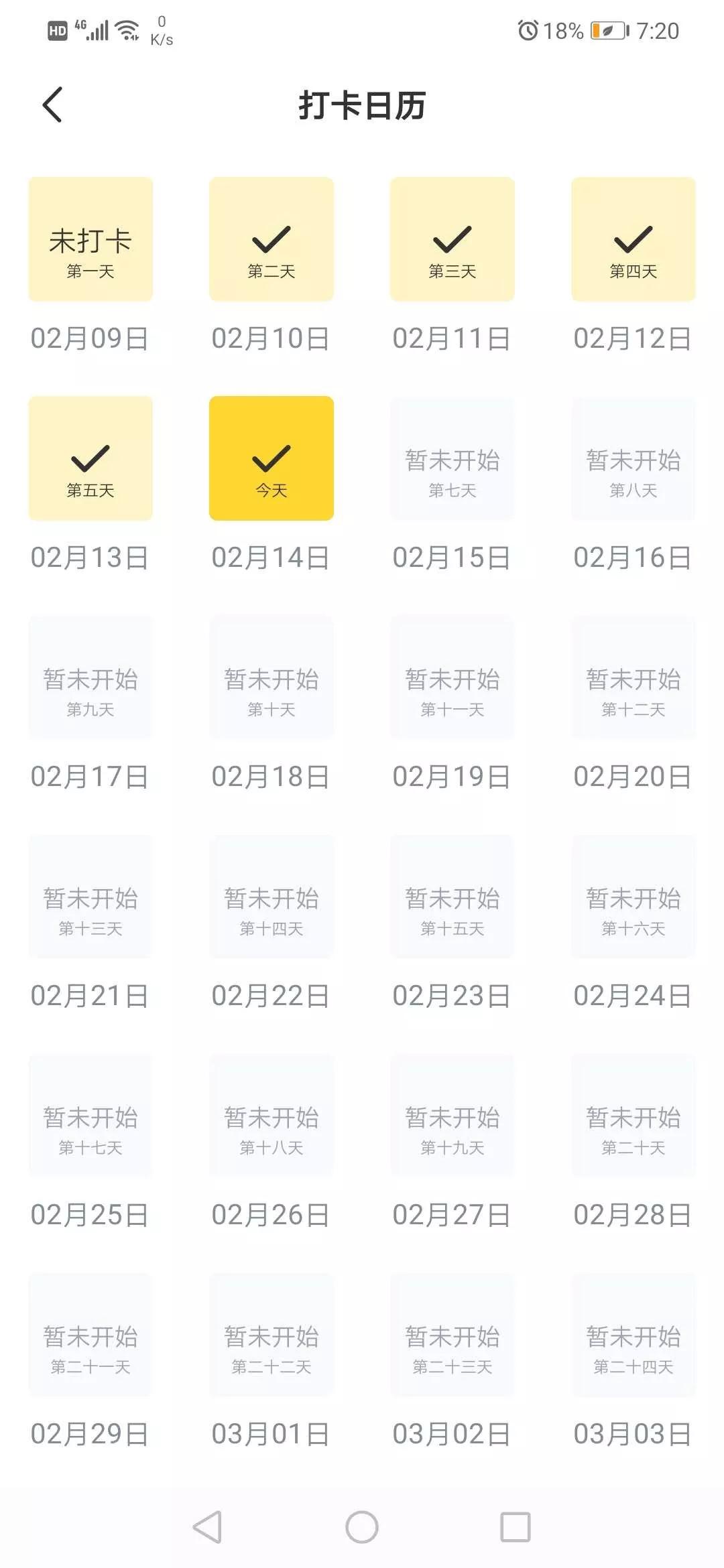This screenshot has height=1568, width=724.
Task: Select the highlighted 今天 card
Action: coord(271,458)
